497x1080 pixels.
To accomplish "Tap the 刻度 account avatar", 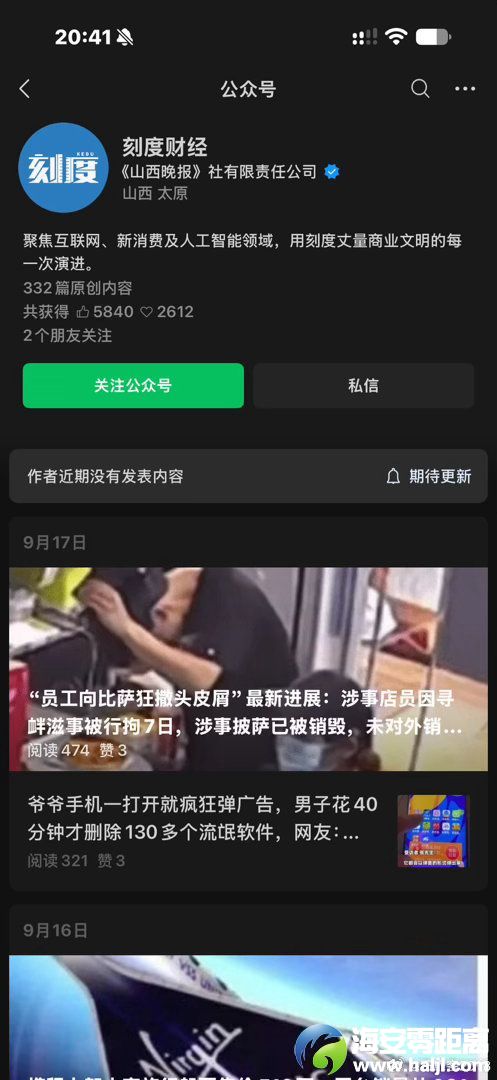I will coord(63,167).
